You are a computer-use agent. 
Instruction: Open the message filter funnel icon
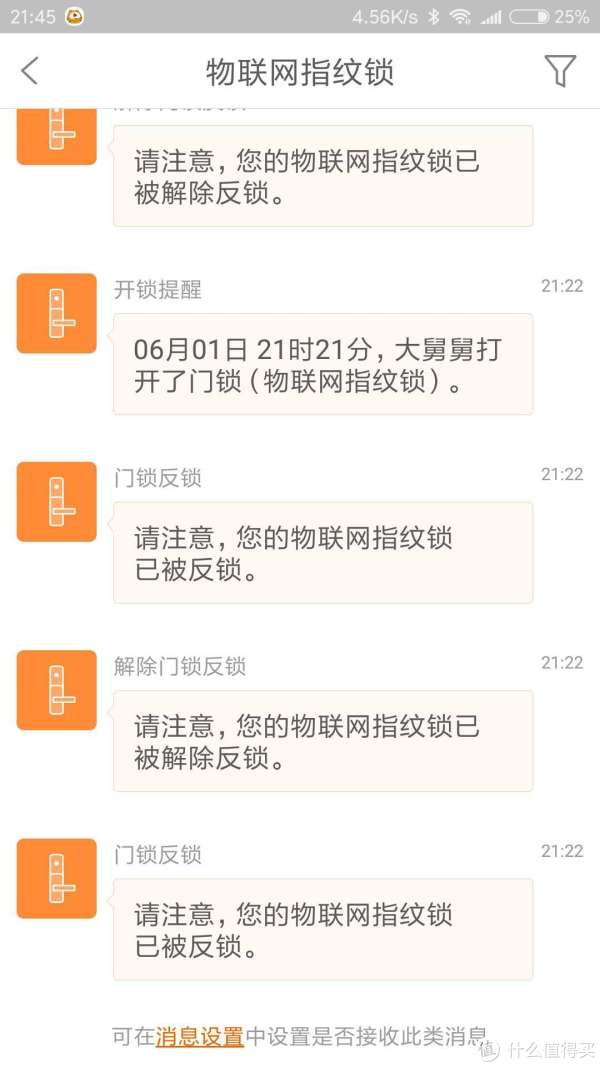pos(560,71)
